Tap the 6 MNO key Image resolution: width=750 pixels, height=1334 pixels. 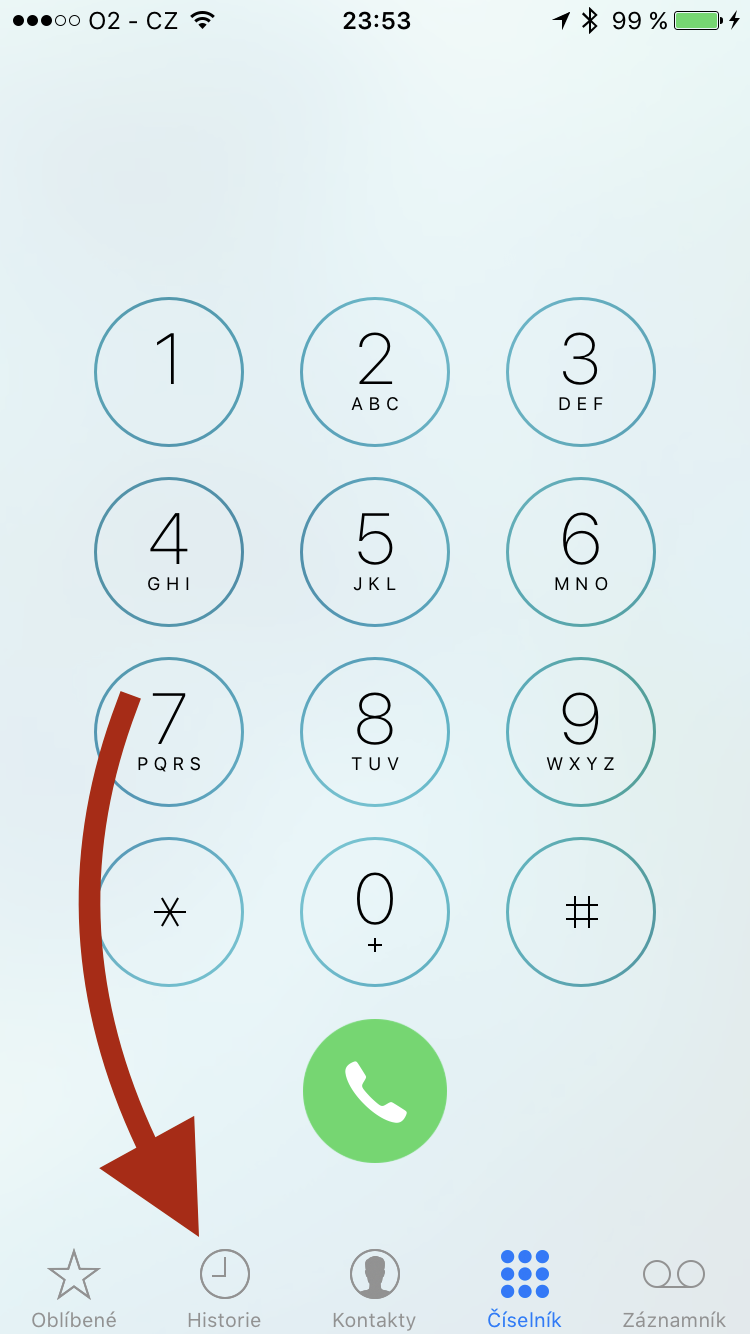(x=581, y=552)
